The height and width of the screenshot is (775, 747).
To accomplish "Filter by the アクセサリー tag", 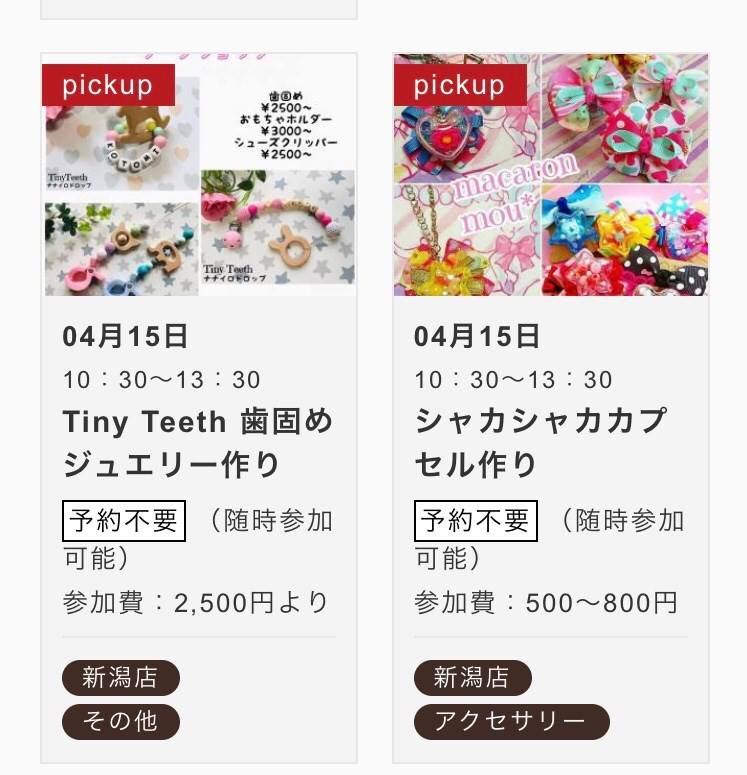I will tap(511, 722).
